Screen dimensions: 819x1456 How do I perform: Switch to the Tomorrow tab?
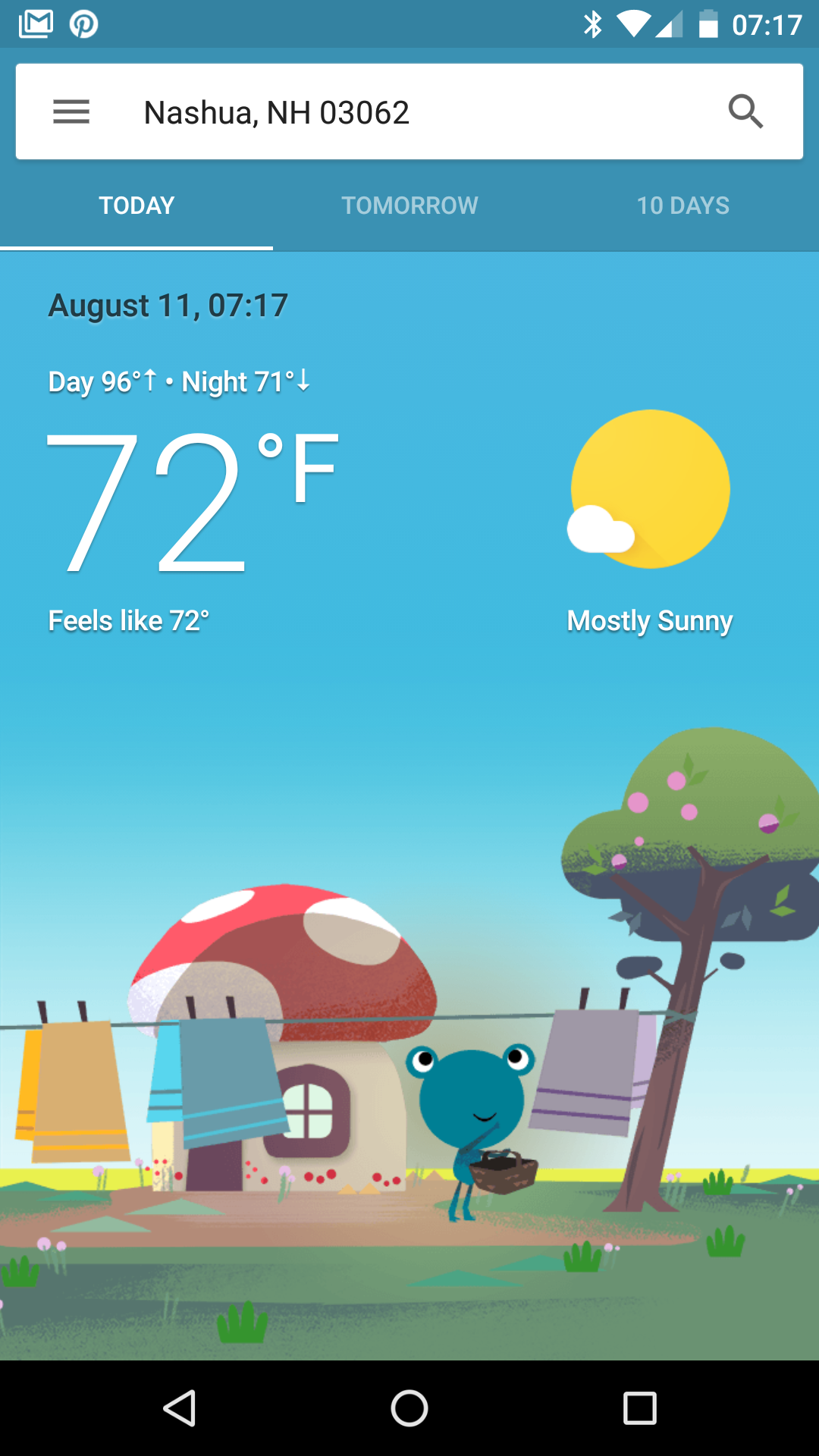click(x=409, y=206)
